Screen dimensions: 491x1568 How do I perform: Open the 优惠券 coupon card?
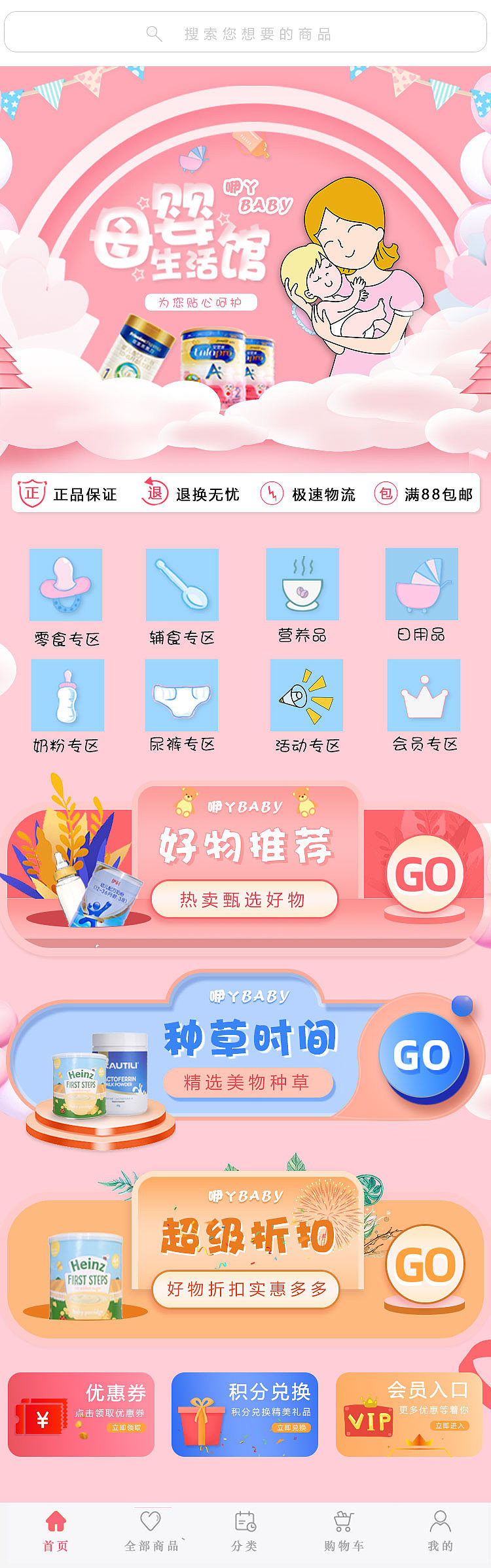tap(81, 1415)
